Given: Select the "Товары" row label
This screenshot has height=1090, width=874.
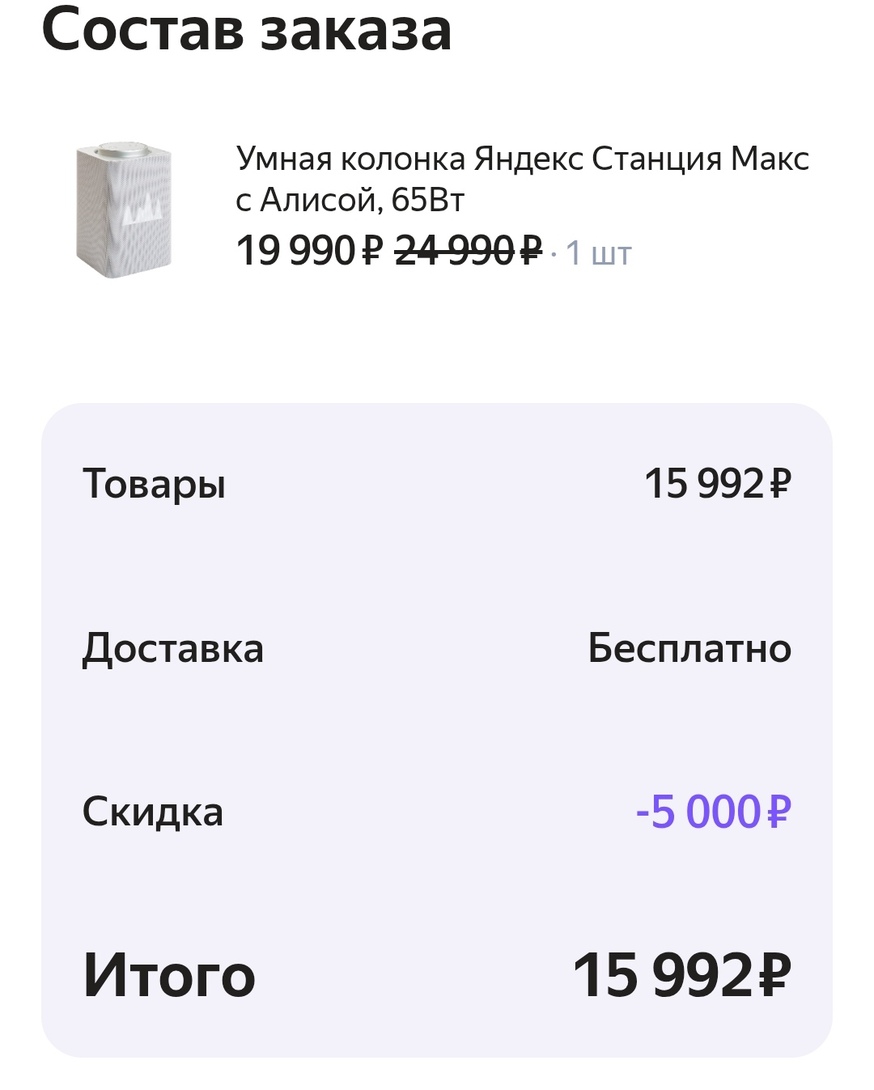Looking at the screenshot, I should (x=153, y=483).
